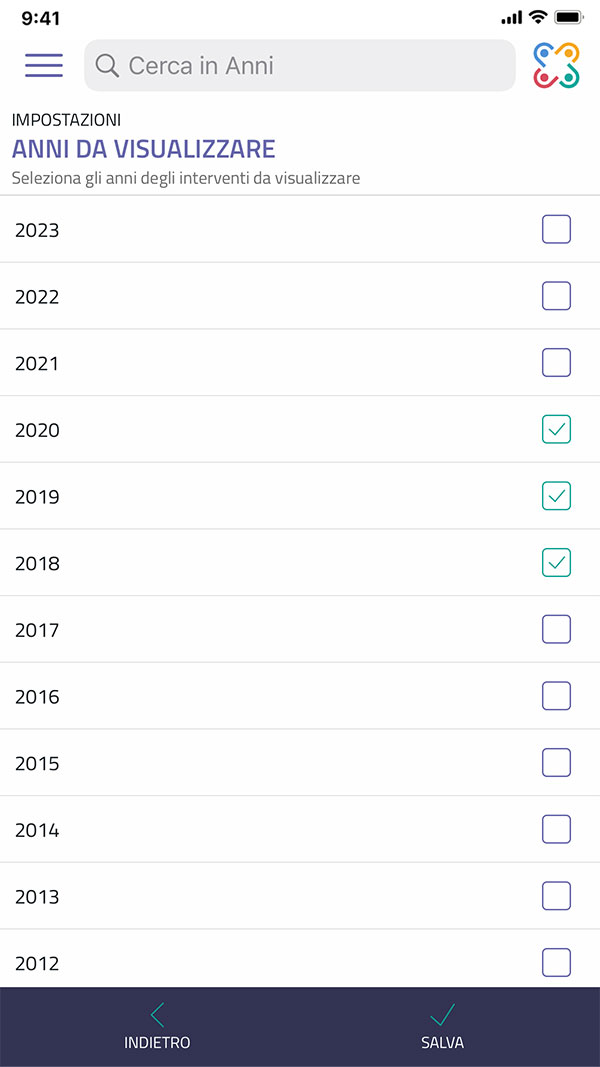Tap the Cerca in Anni search field
The width and height of the screenshot is (600, 1067).
[x=300, y=66]
